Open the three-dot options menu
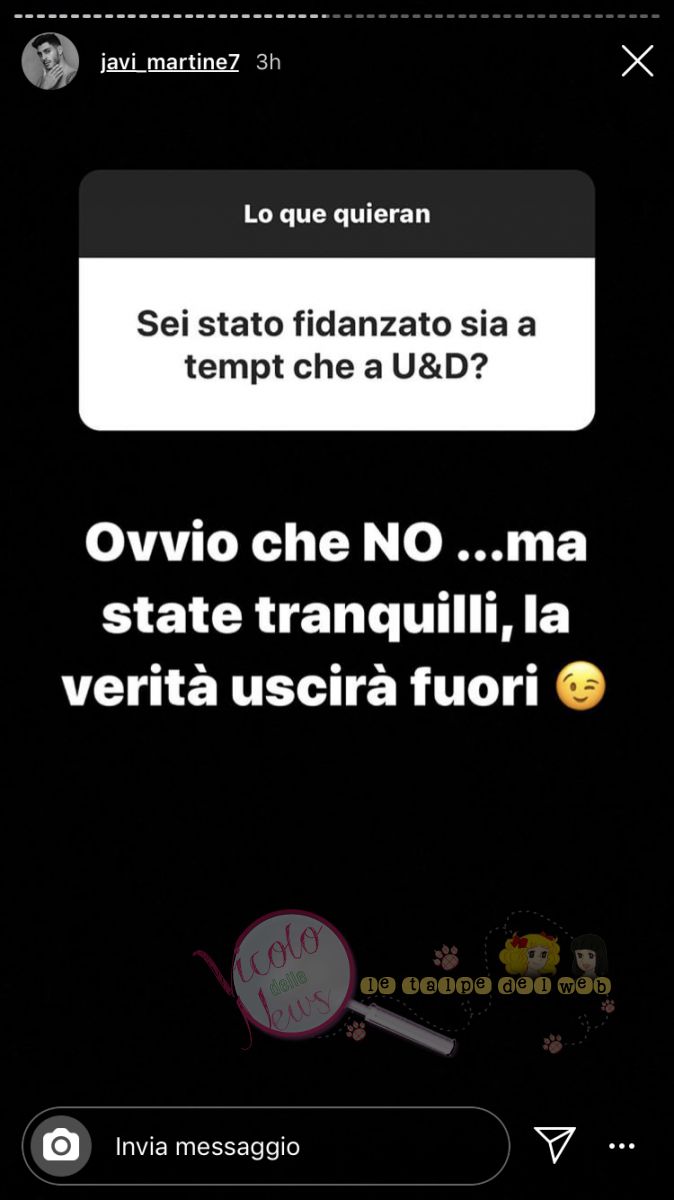Screen dimensions: 674x1200 (622, 1146)
